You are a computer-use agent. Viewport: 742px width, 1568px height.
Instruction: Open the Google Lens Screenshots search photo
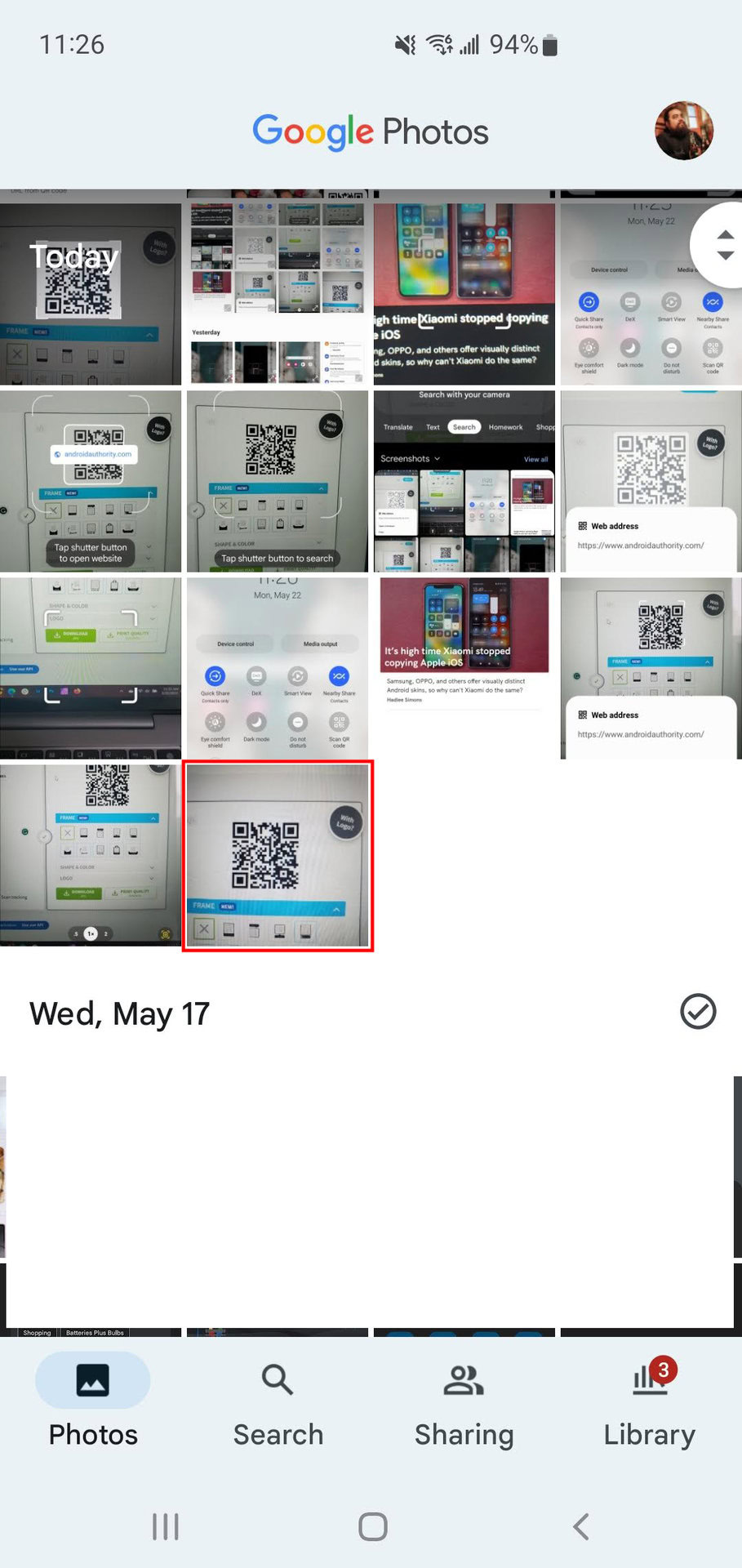tap(464, 481)
